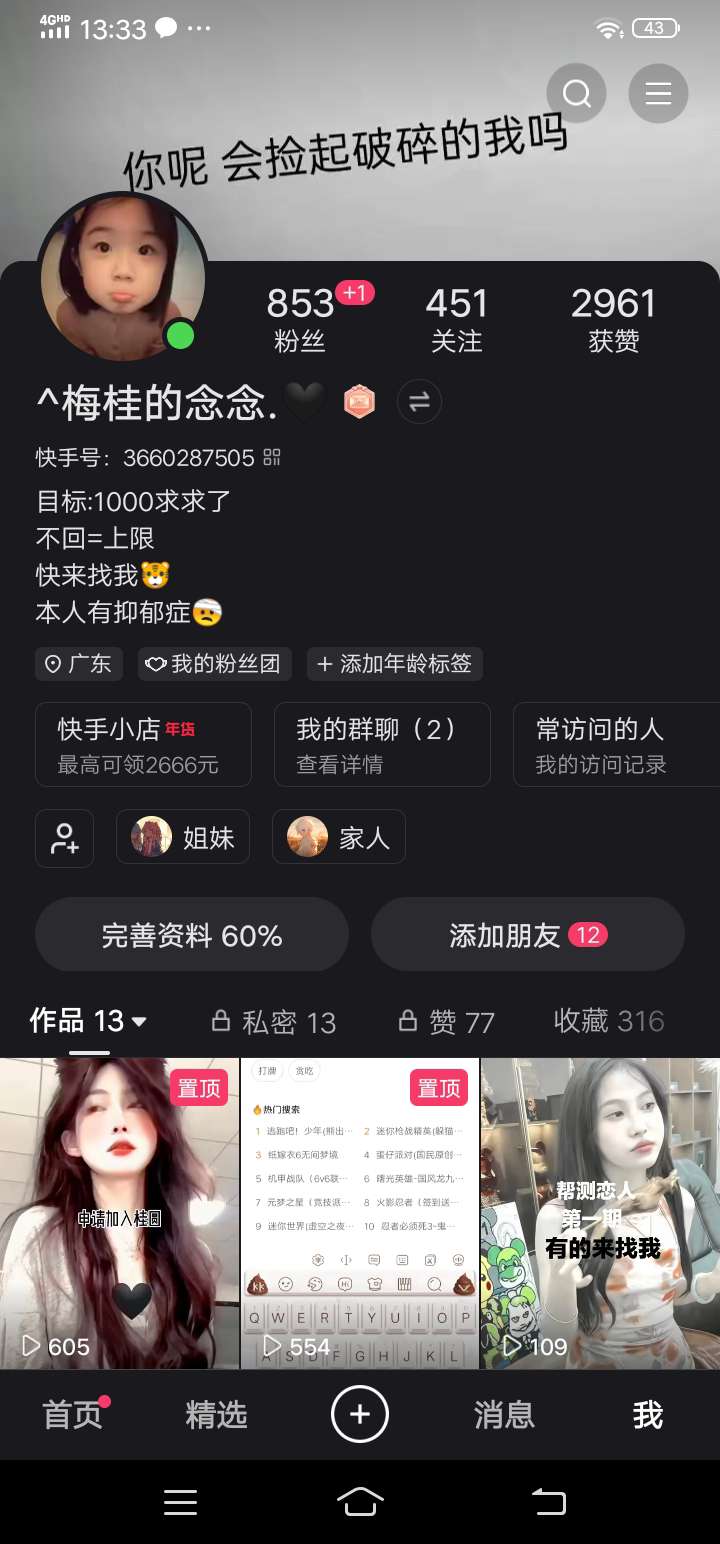Open the hamburger menu
Screen dimensions: 720x1544
coord(657,93)
